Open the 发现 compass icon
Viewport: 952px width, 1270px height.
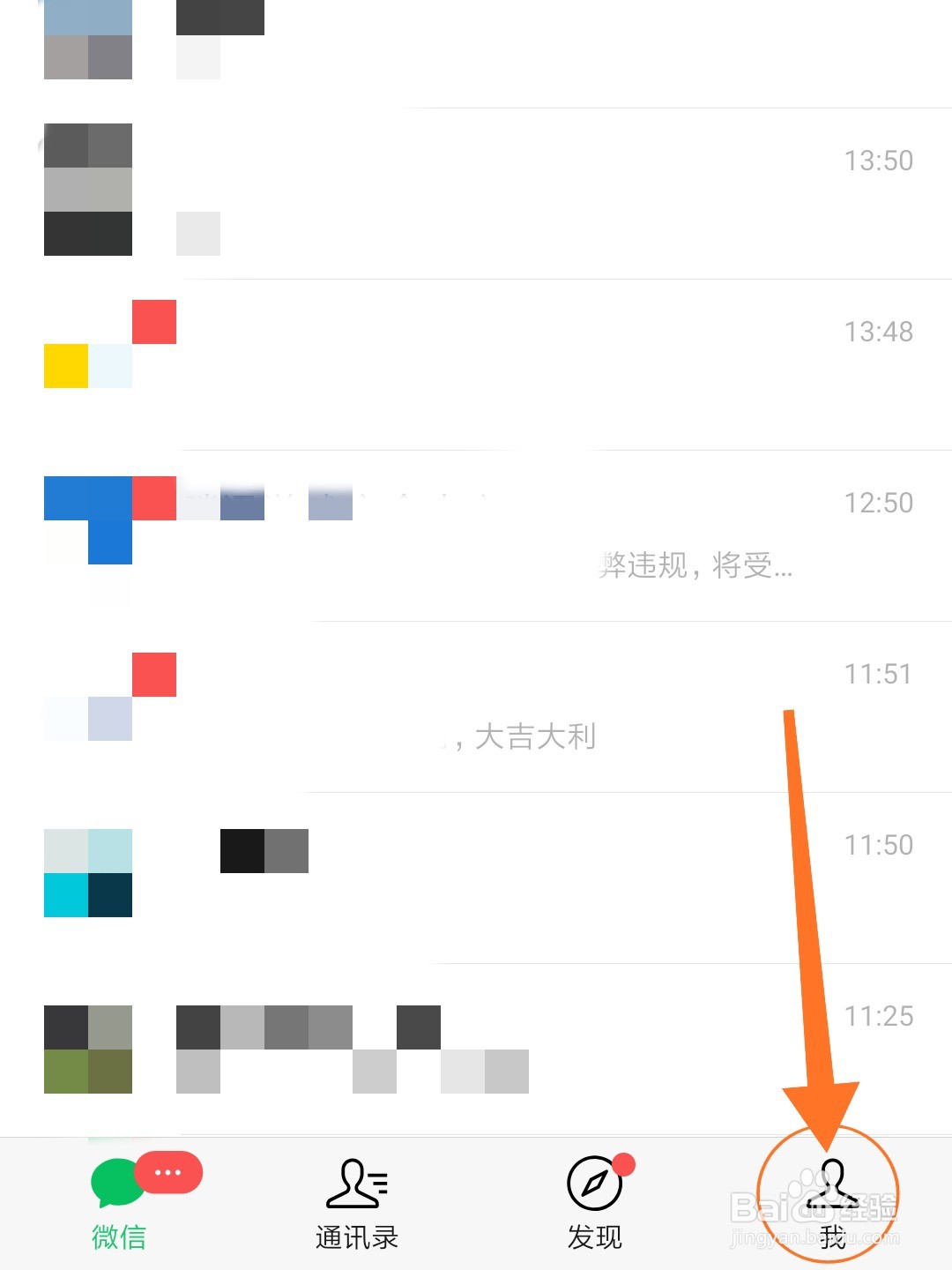592,1182
